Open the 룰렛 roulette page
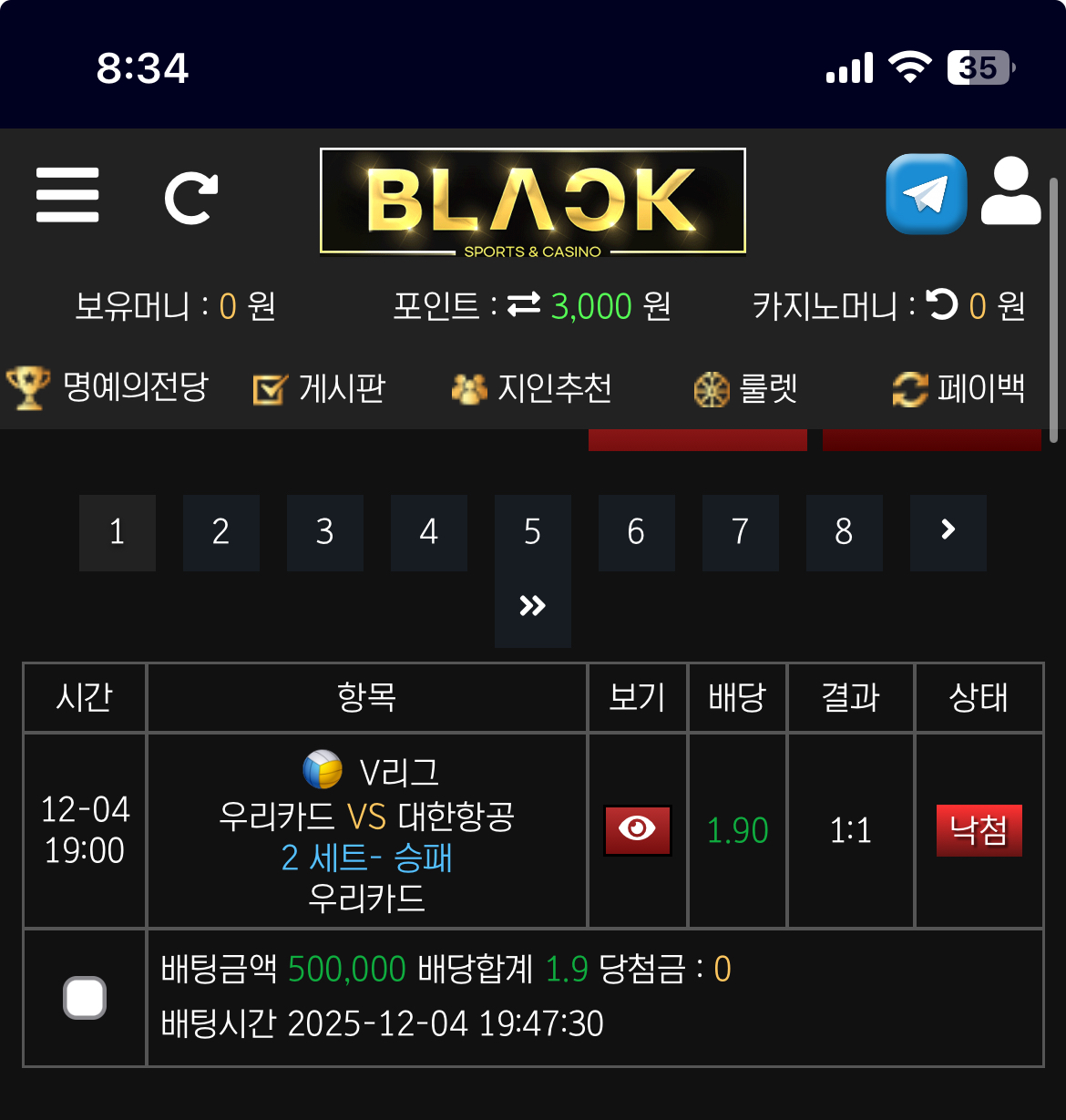The image size is (1066, 1120). (x=745, y=389)
